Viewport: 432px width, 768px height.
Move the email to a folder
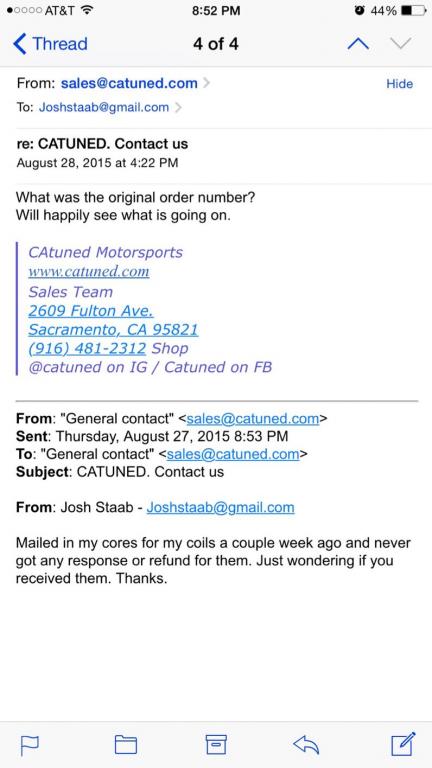coord(125,745)
